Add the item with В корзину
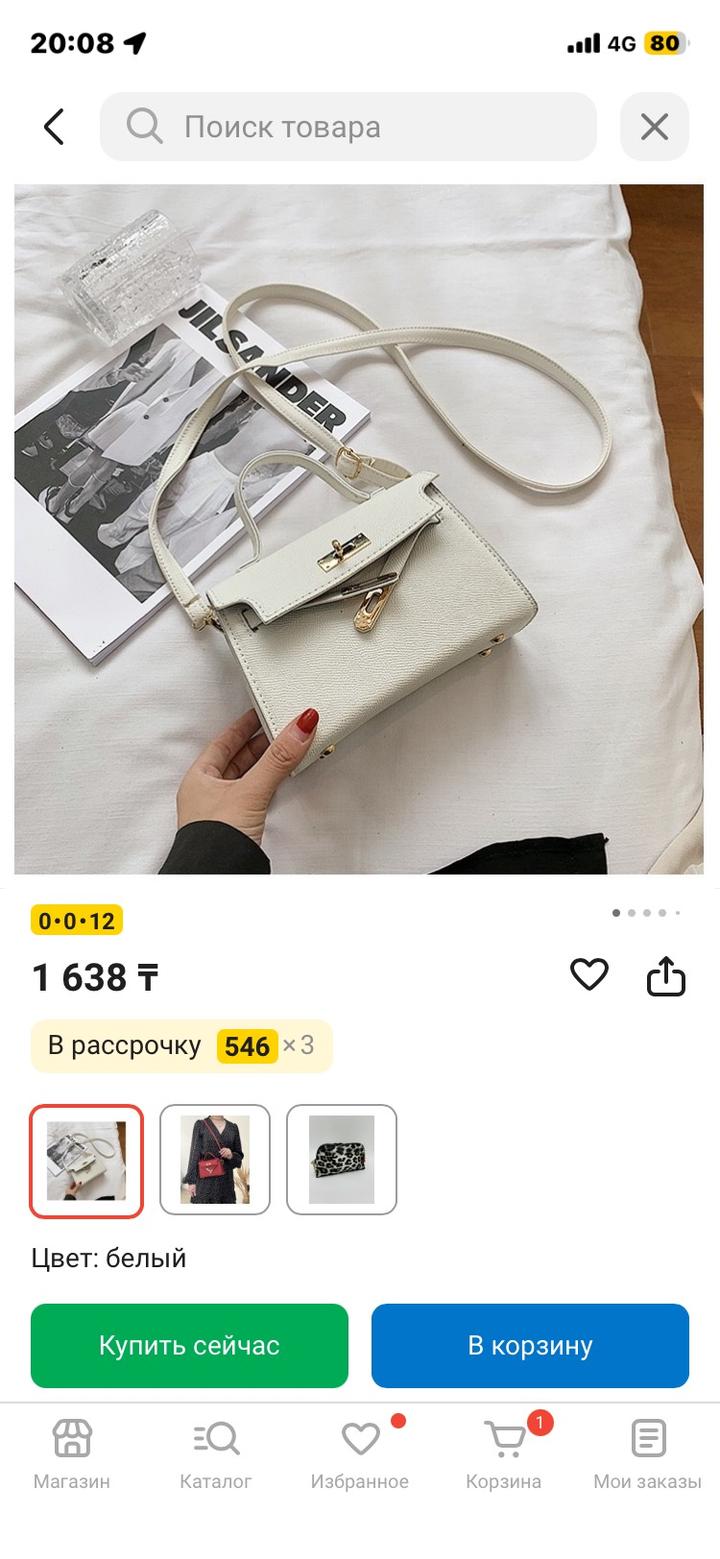This screenshot has height=1559, width=720. pyautogui.click(x=530, y=1346)
